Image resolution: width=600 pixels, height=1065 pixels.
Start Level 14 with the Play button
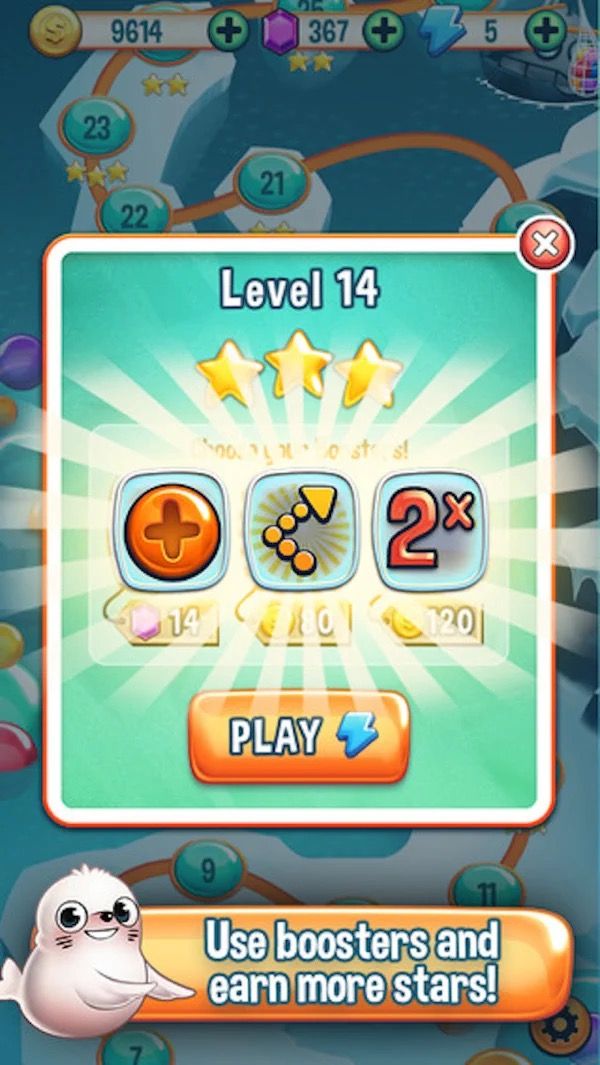299,736
